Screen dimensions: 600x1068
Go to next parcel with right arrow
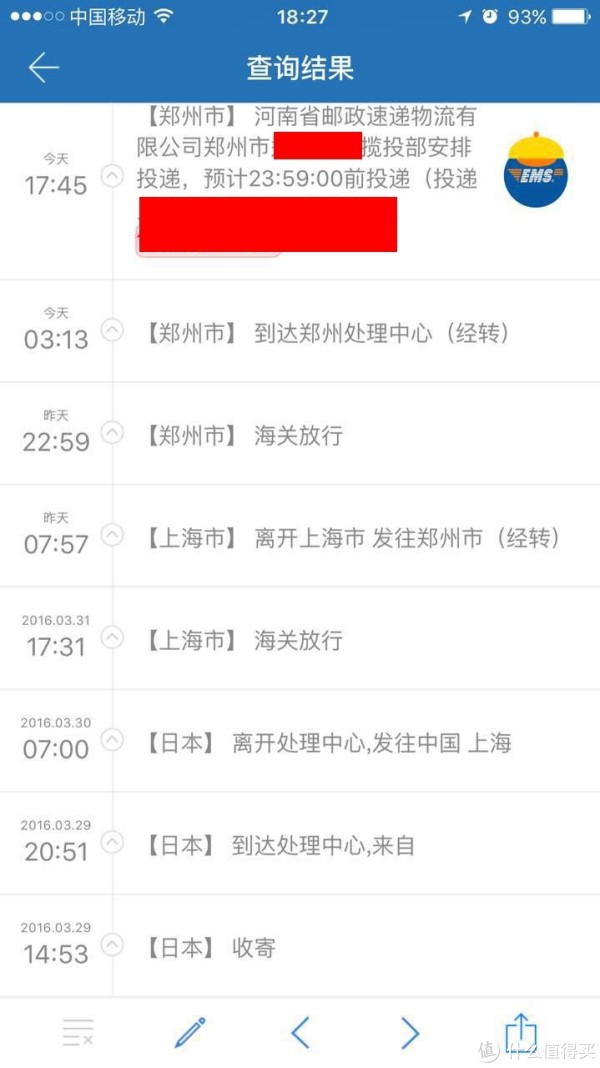coord(410,1033)
